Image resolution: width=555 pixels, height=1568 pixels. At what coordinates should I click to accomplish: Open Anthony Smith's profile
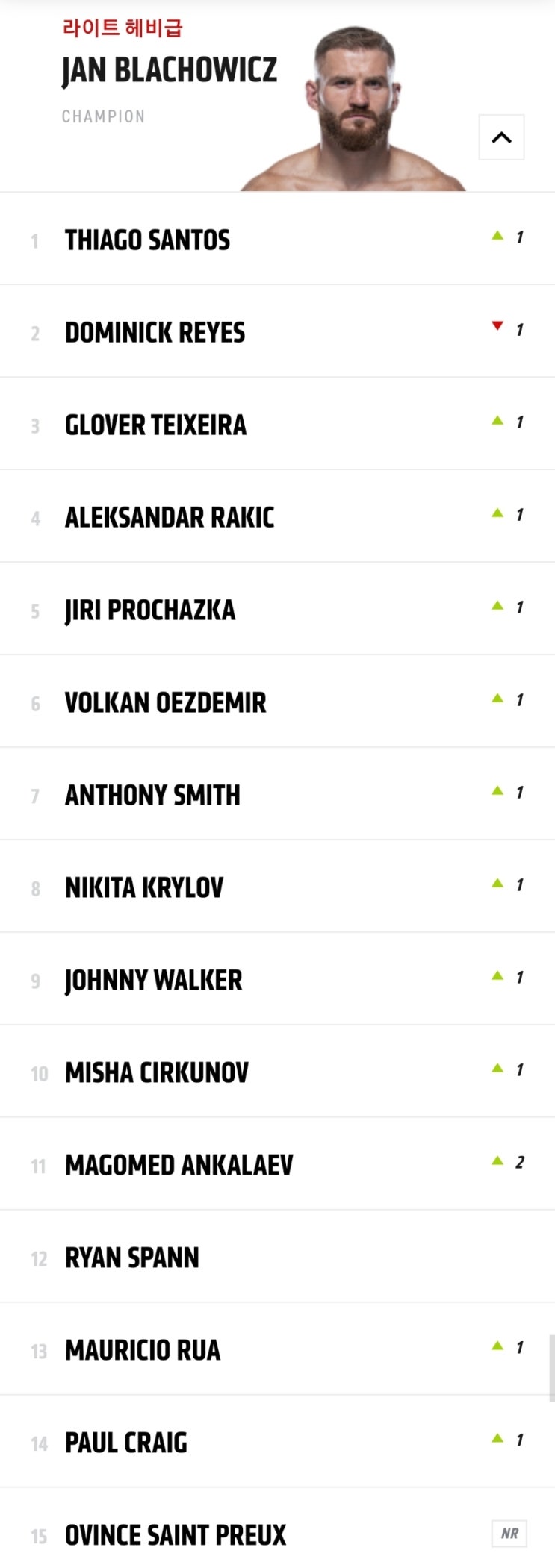coord(152,796)
